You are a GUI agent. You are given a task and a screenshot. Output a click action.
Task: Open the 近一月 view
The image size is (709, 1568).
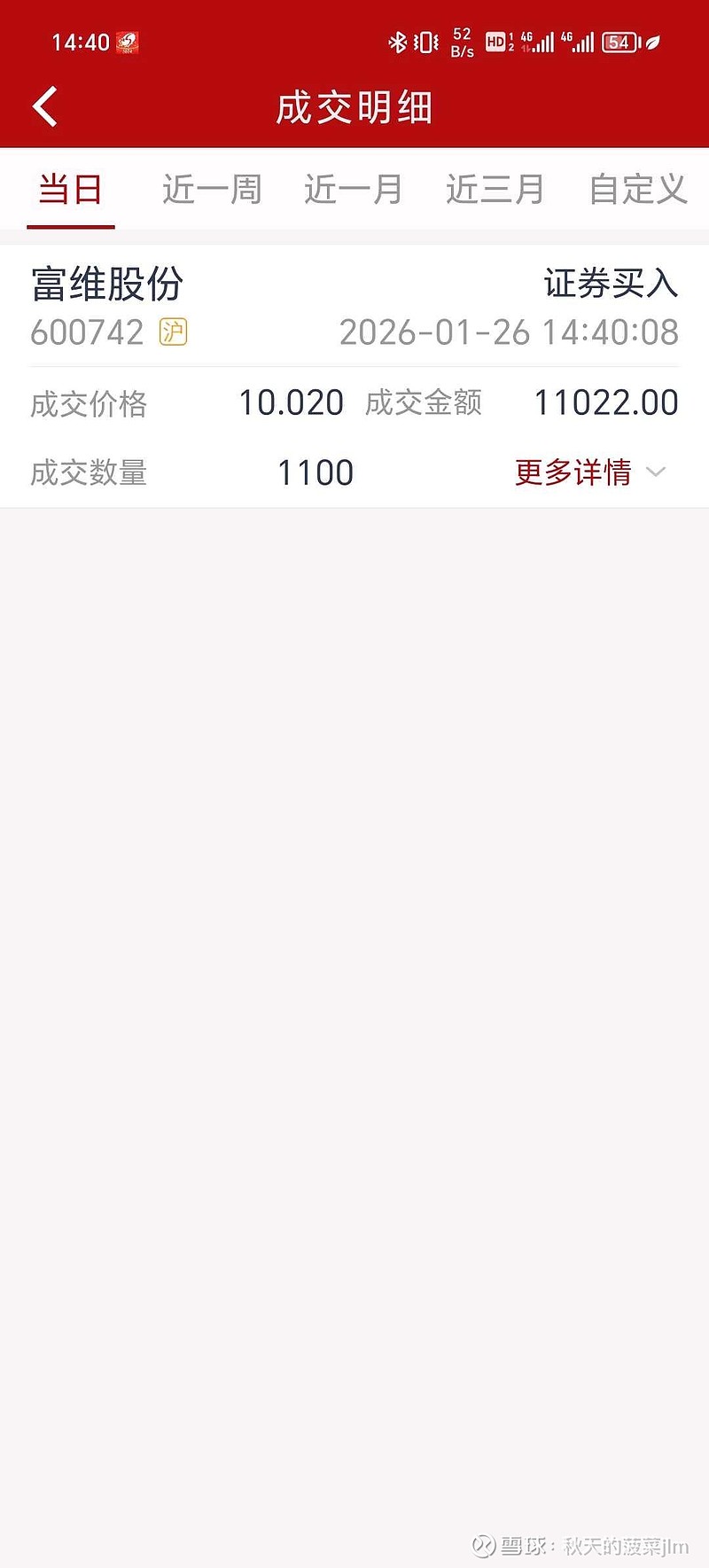pyautogui.click(x=353, y=188)
